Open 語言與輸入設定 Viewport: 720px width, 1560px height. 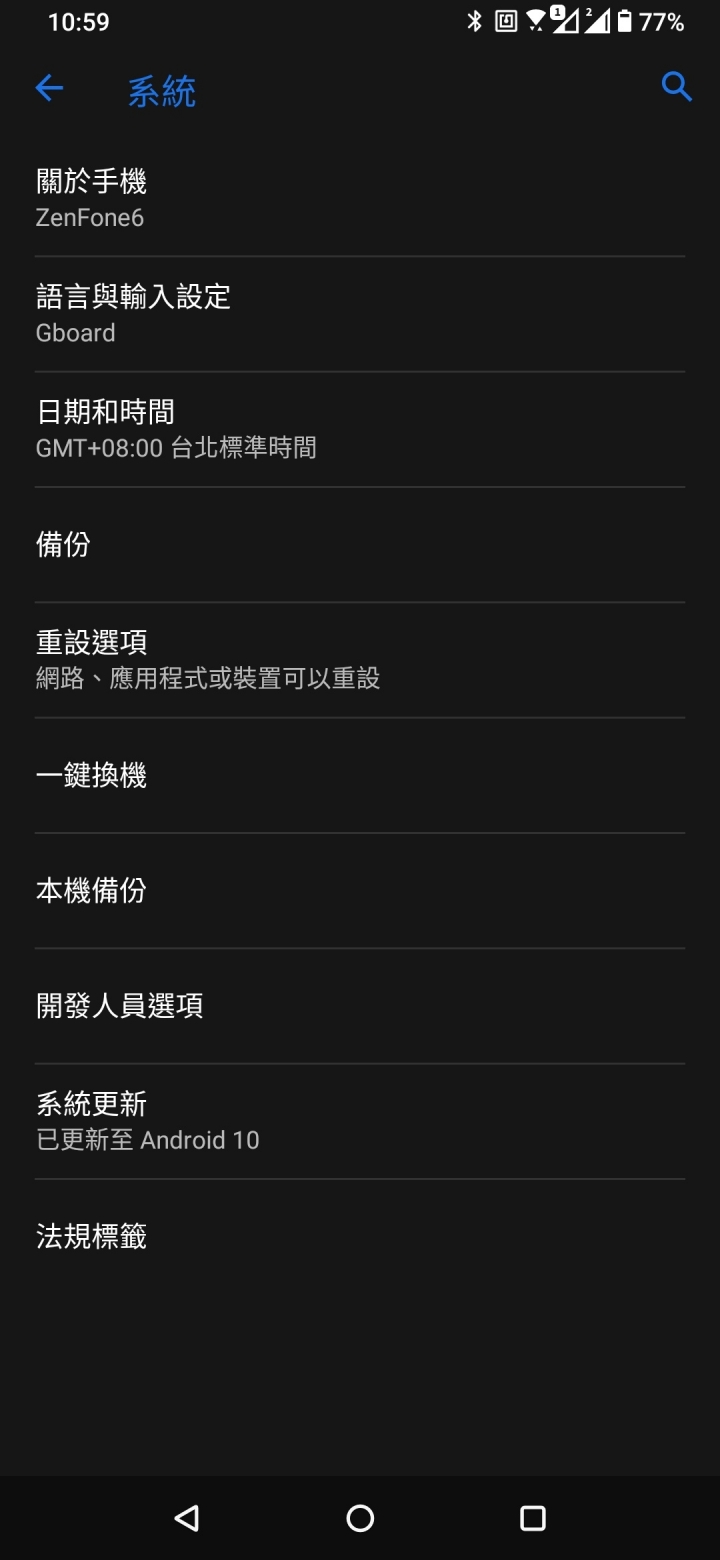tap(360, 314)
